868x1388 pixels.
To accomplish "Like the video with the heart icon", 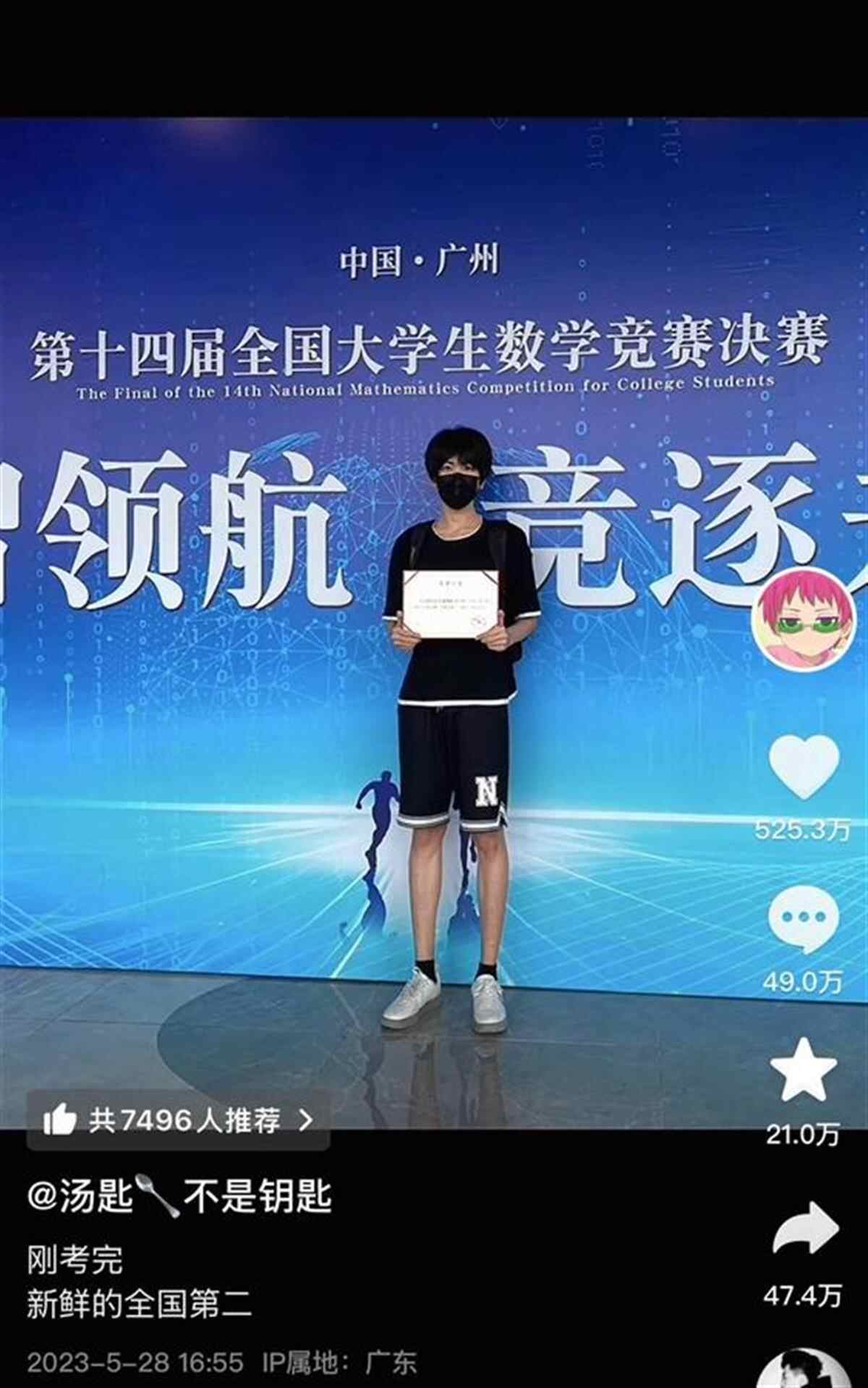I will 803,768.
